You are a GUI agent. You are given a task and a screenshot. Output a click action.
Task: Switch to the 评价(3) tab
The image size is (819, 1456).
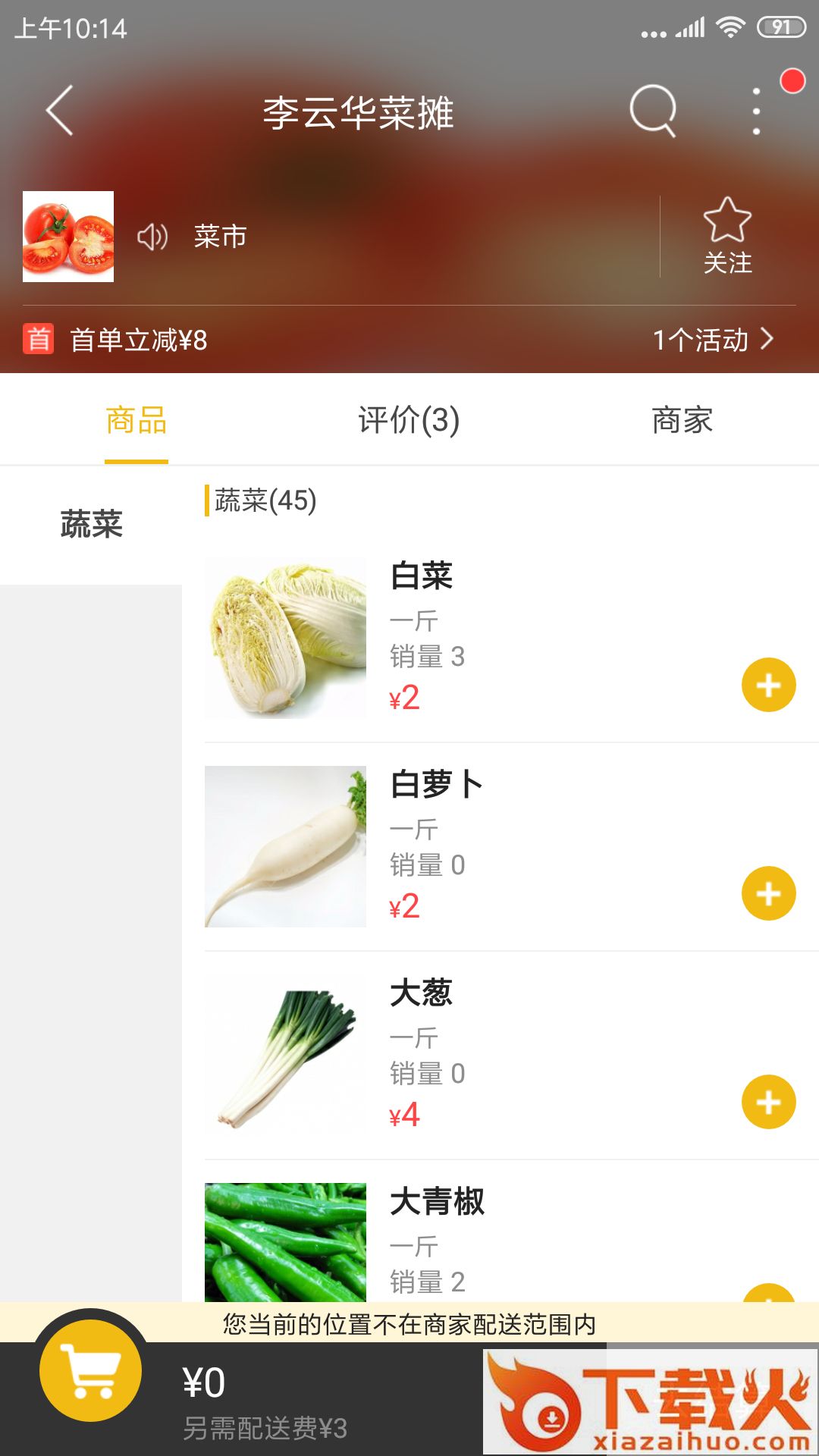409,420
